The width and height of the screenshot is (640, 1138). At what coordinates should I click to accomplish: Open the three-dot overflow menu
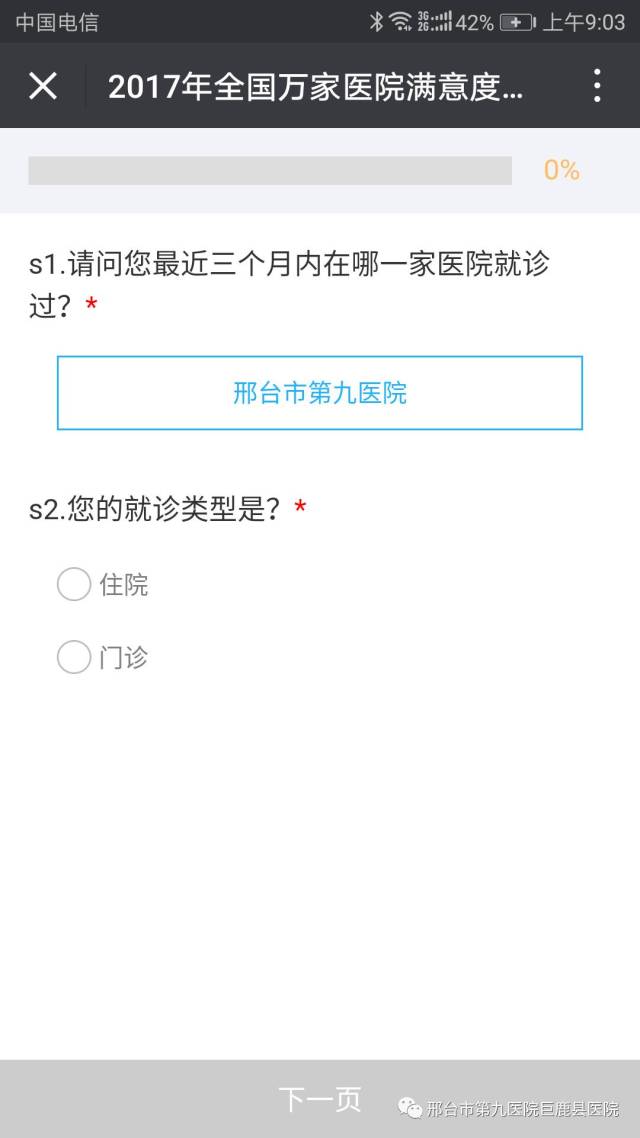point(597,86)
